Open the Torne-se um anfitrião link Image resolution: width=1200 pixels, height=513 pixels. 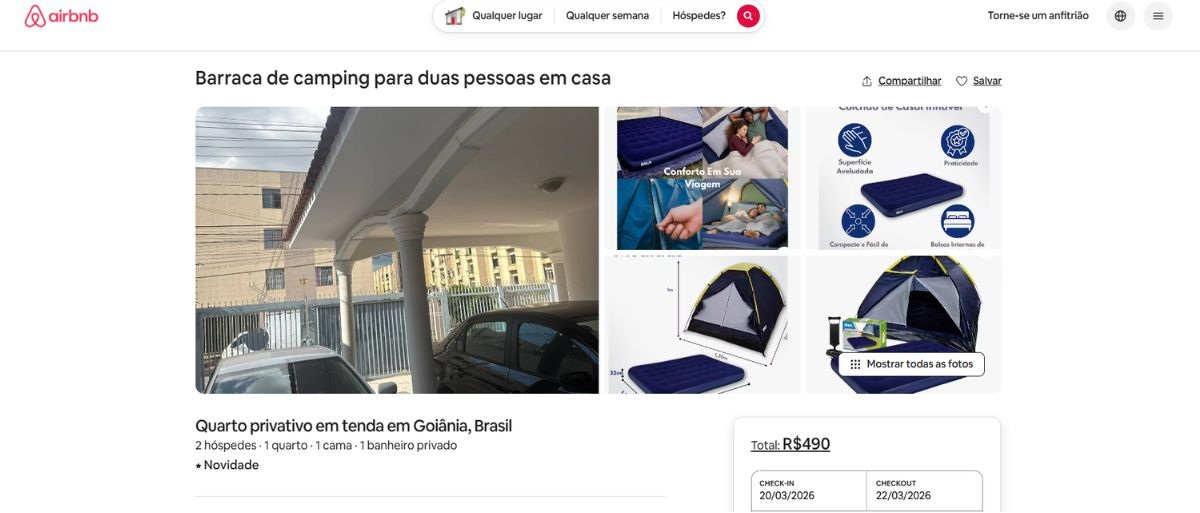click(x=1037, y=16)
